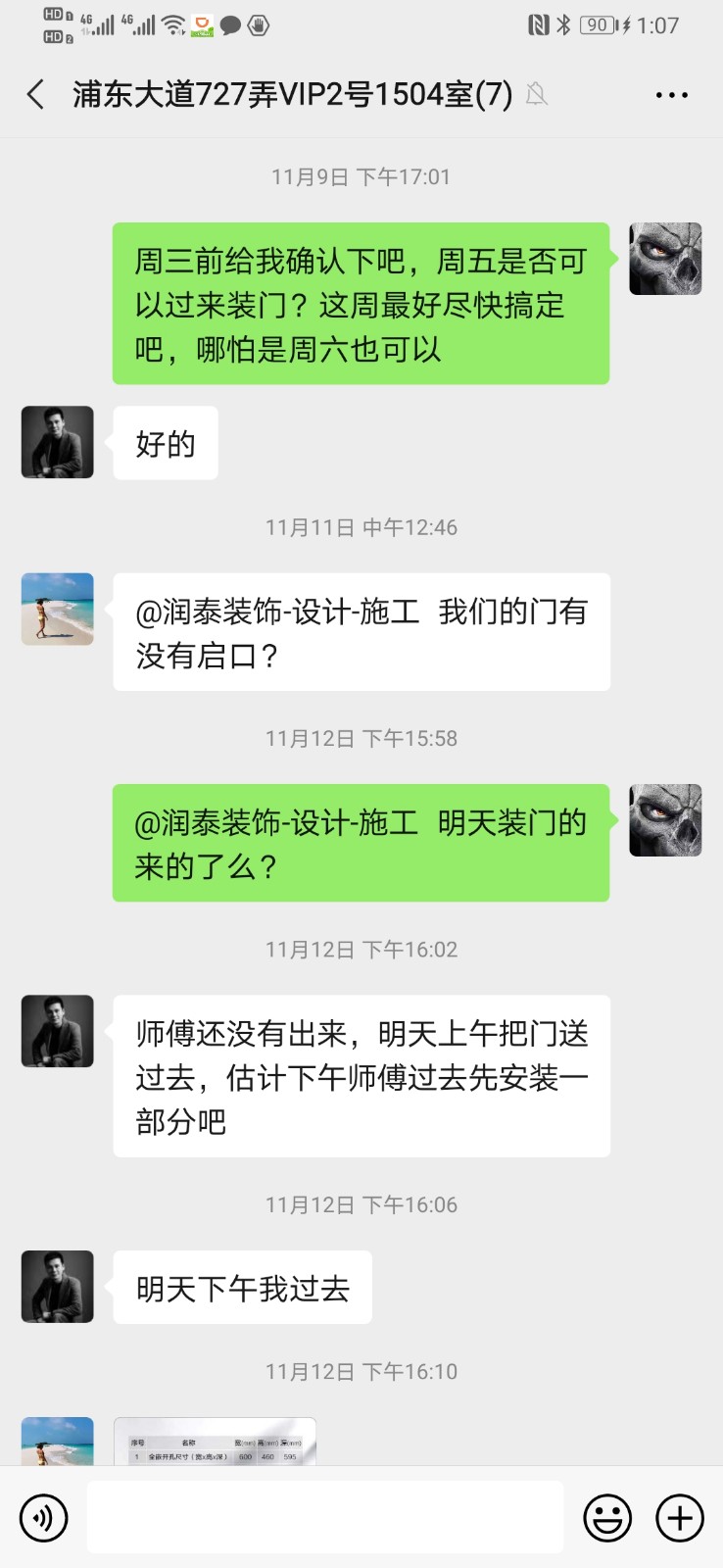Open the emoji sticker panel
This screenshot has height=1568, width=723.
tap(607, 1518)
